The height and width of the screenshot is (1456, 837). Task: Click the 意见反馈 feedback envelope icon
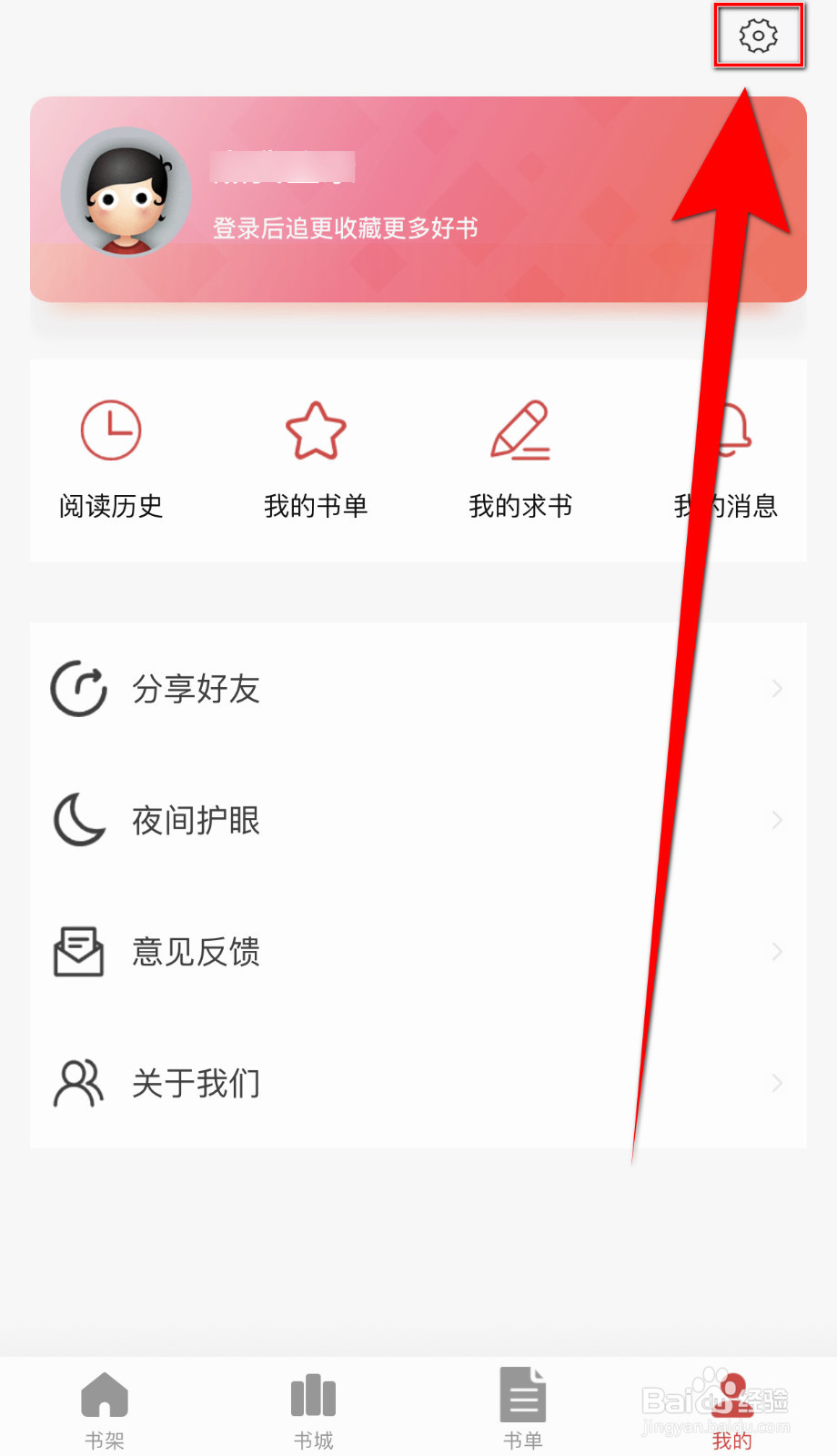coord(78,952)
